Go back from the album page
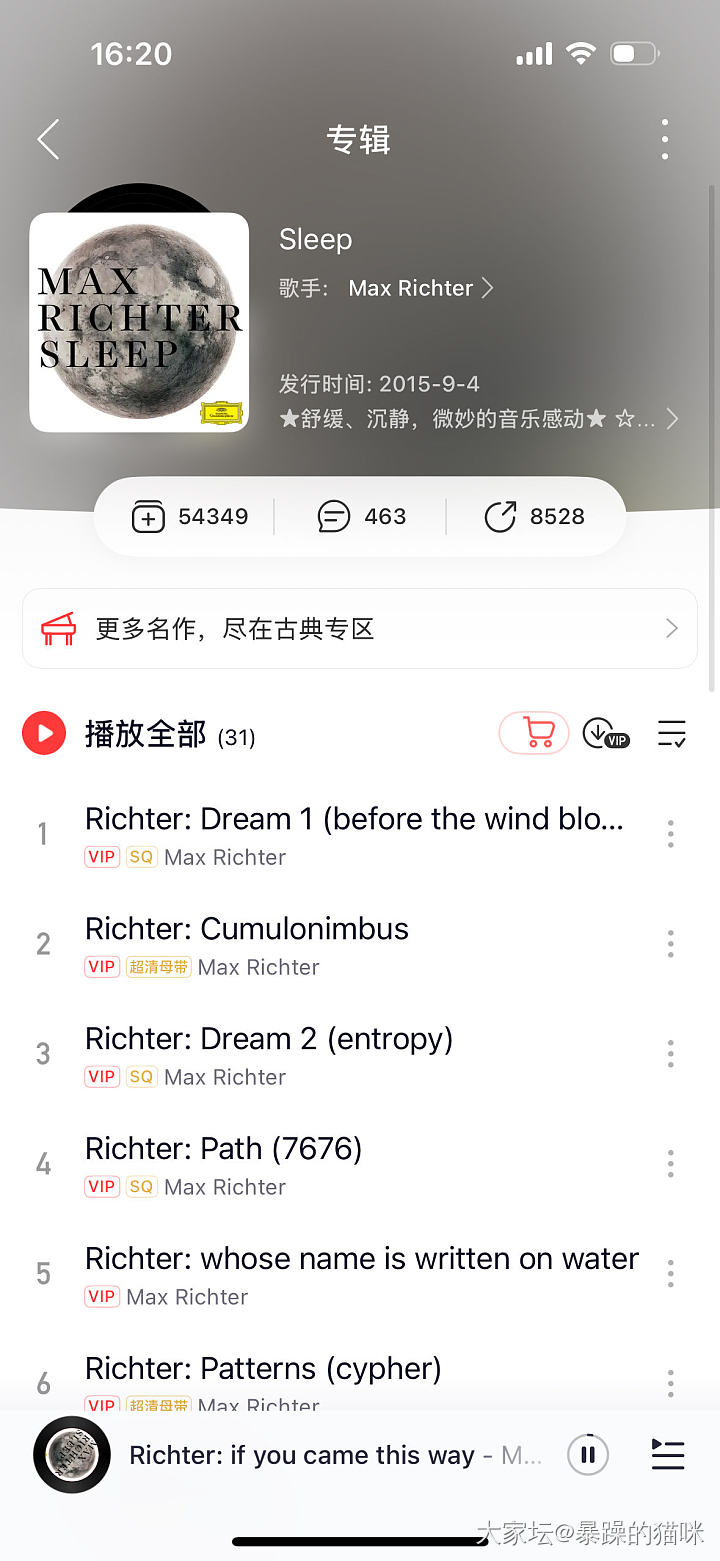Viewport: 720px width, 1561px height. coord(48,139)
